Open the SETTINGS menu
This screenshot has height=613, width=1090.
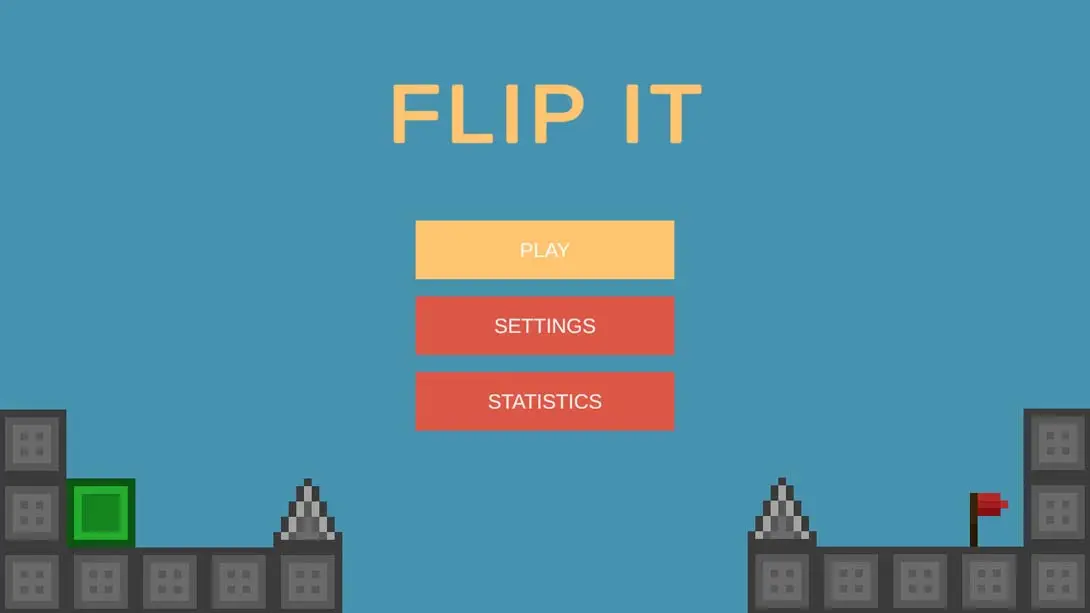544,326
